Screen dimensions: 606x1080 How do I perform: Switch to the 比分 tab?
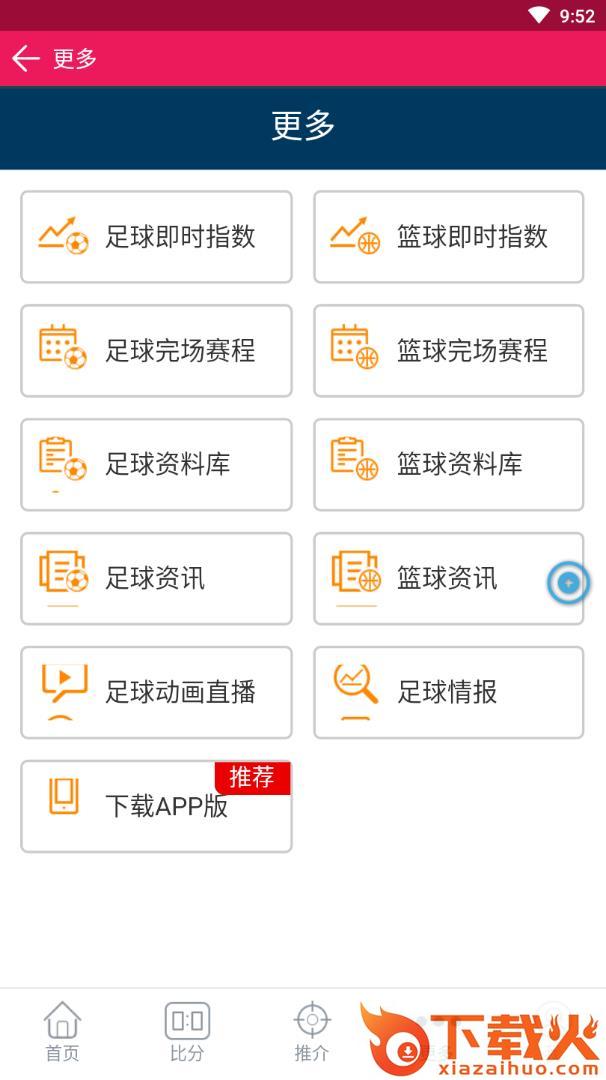[x=187, y=1033]
